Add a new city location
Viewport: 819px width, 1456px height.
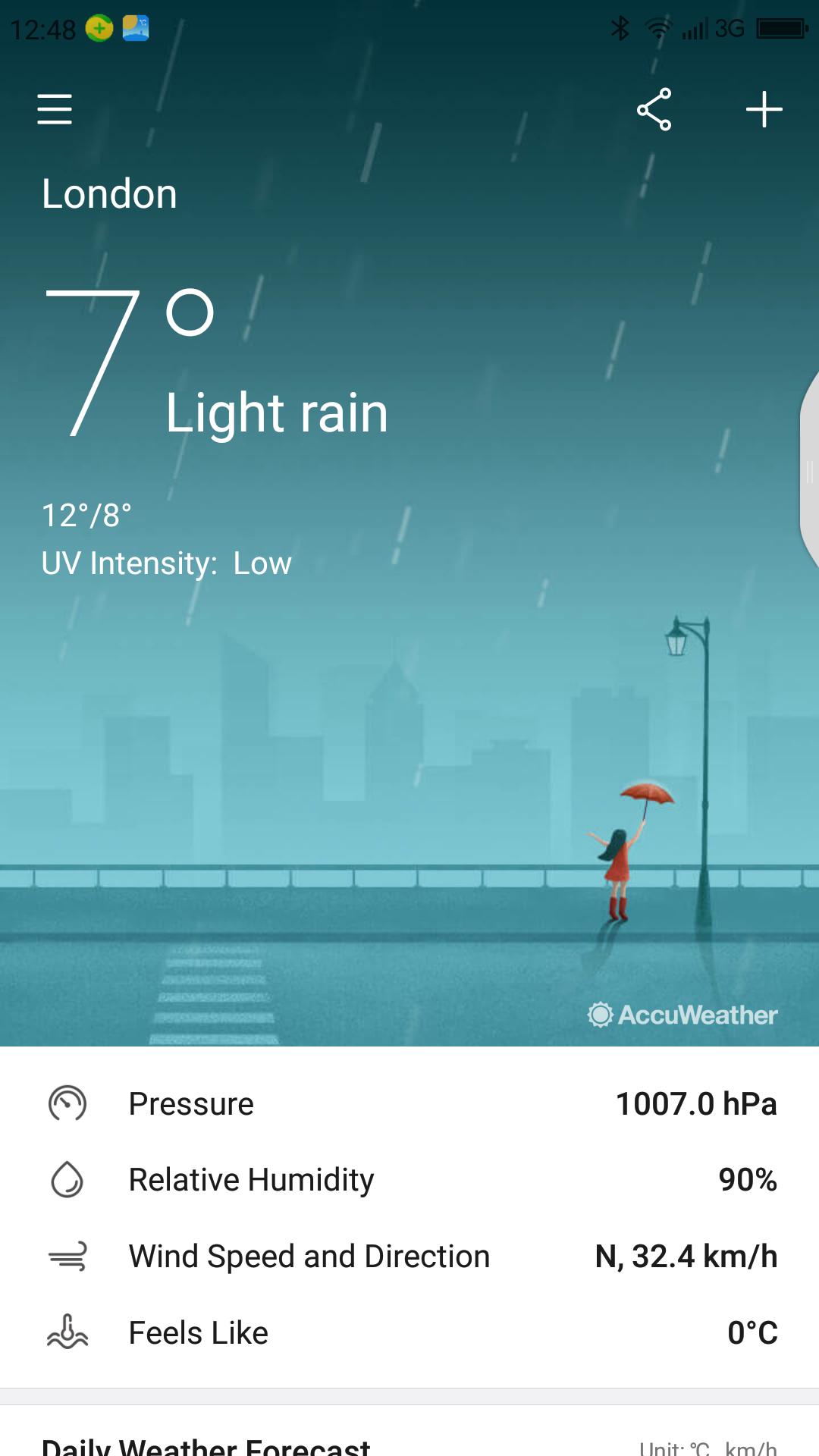pos(764,109)
